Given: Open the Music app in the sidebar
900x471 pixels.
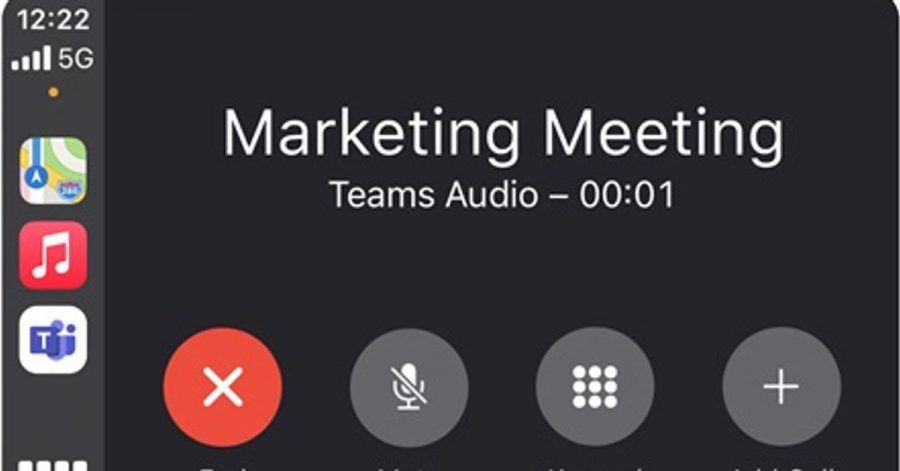Looking at the screenshot, I should [x=53, y=256].
